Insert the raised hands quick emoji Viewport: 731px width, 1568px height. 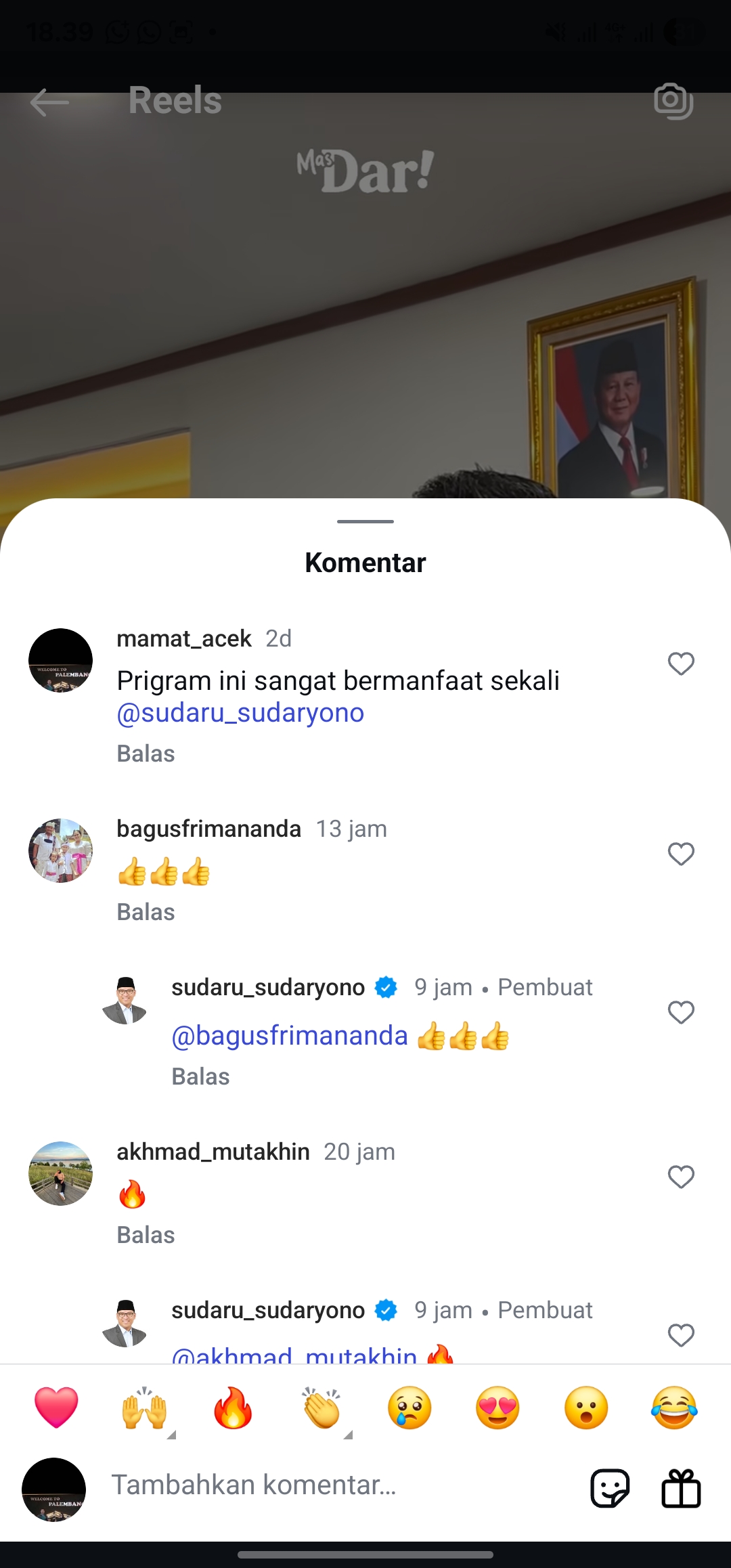pyautogui.click(x=144, y=1408)
